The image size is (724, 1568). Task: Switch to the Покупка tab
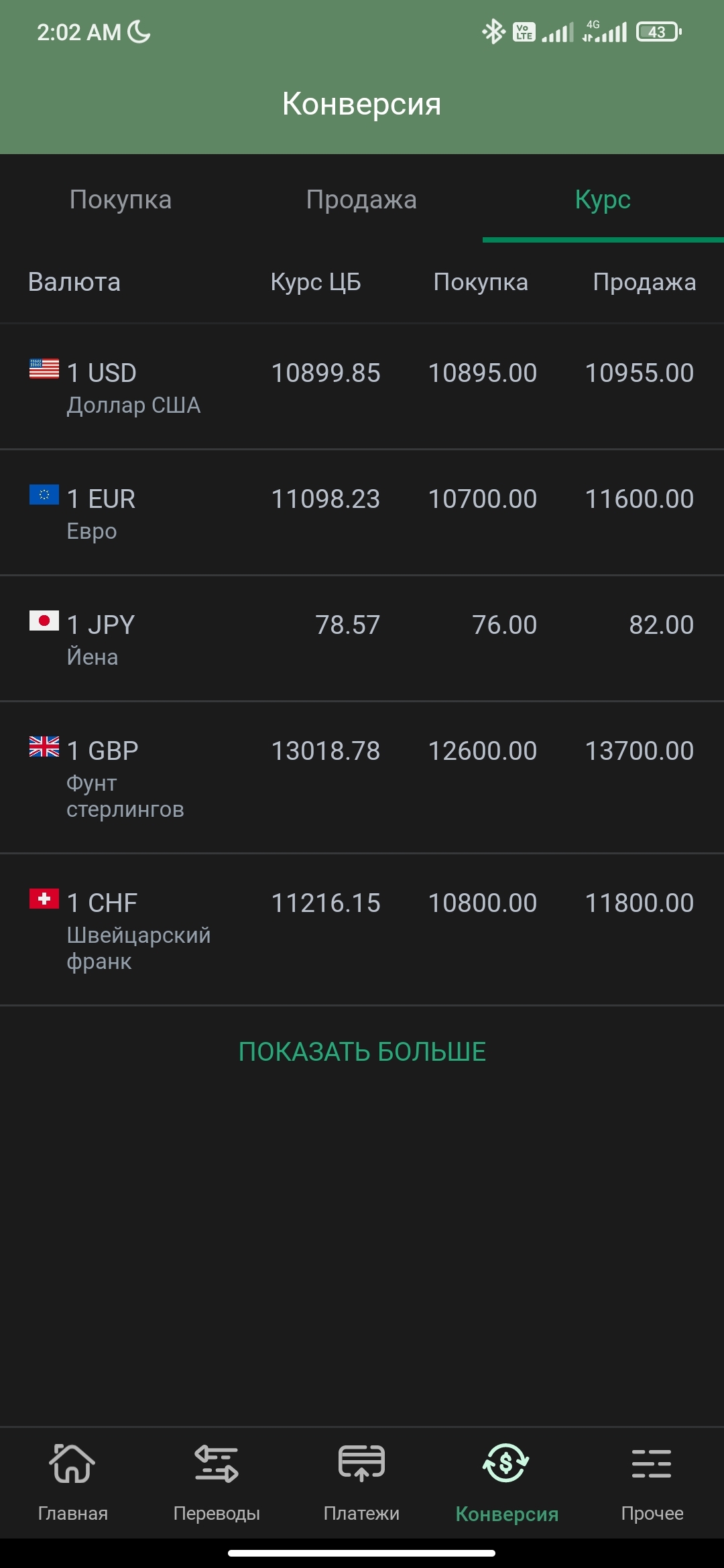point(121,200)
